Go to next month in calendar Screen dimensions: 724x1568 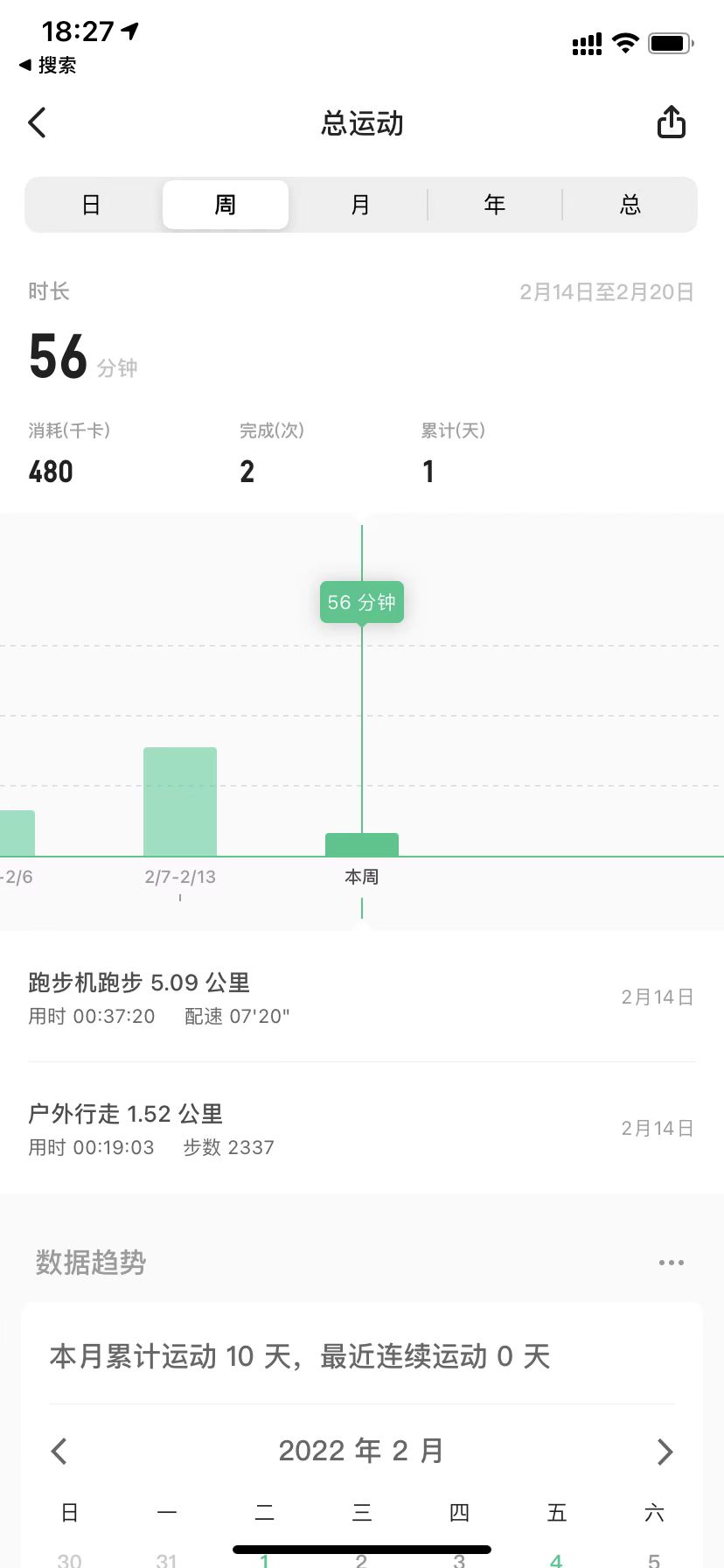665,1452
